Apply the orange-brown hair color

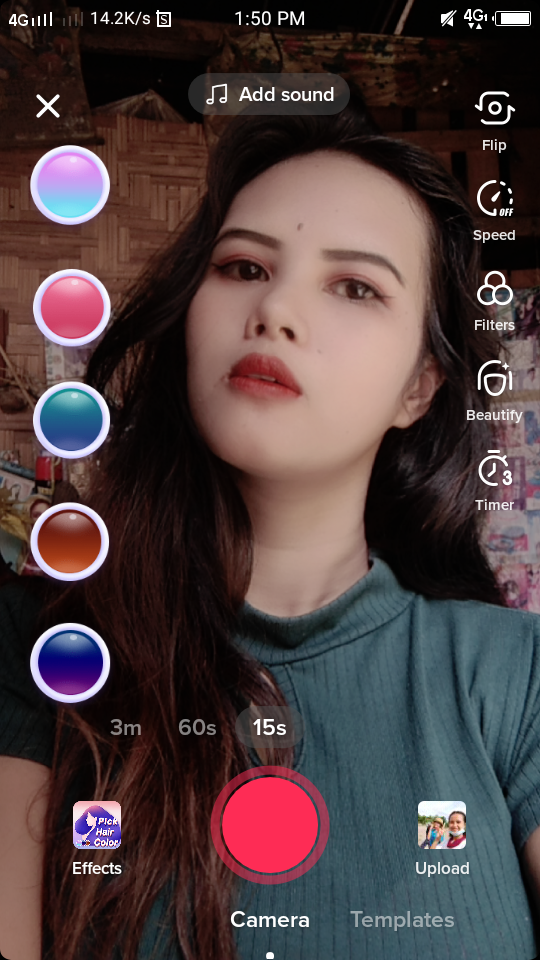tap(70, 541)
